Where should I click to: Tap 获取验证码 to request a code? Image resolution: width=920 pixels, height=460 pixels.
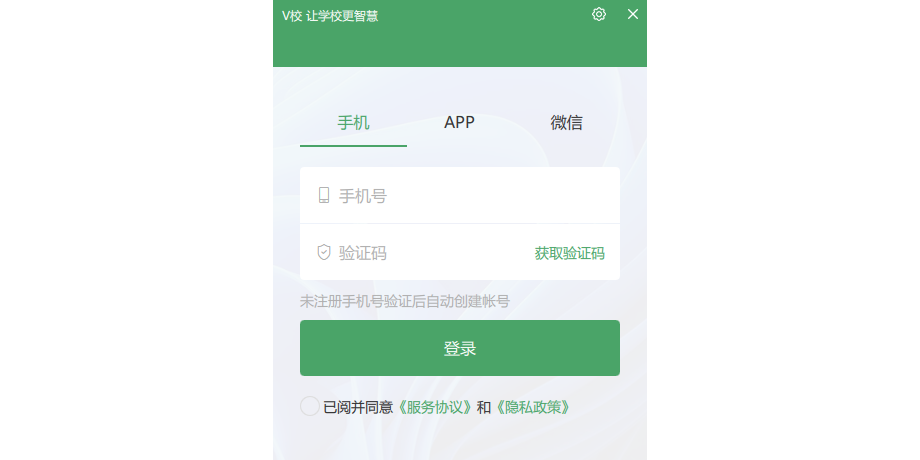point(569,253)
